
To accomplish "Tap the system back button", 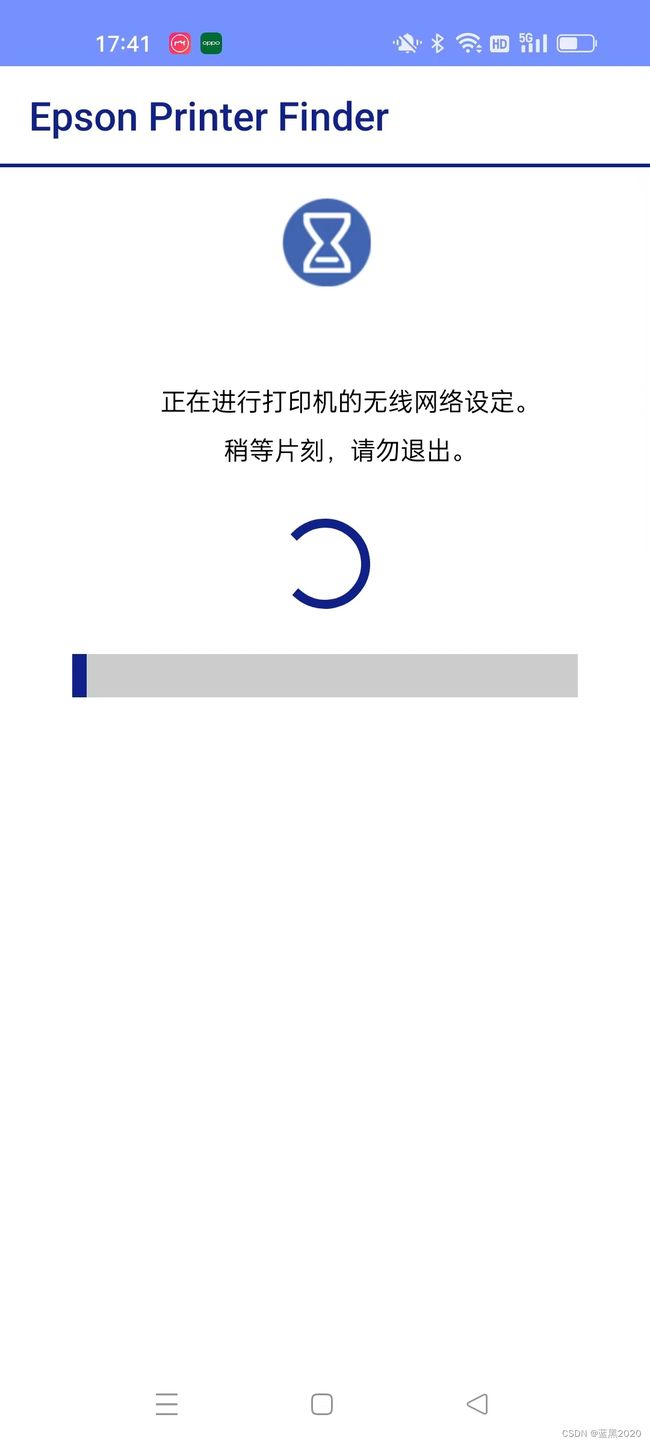I will (x=477, y=1404).
